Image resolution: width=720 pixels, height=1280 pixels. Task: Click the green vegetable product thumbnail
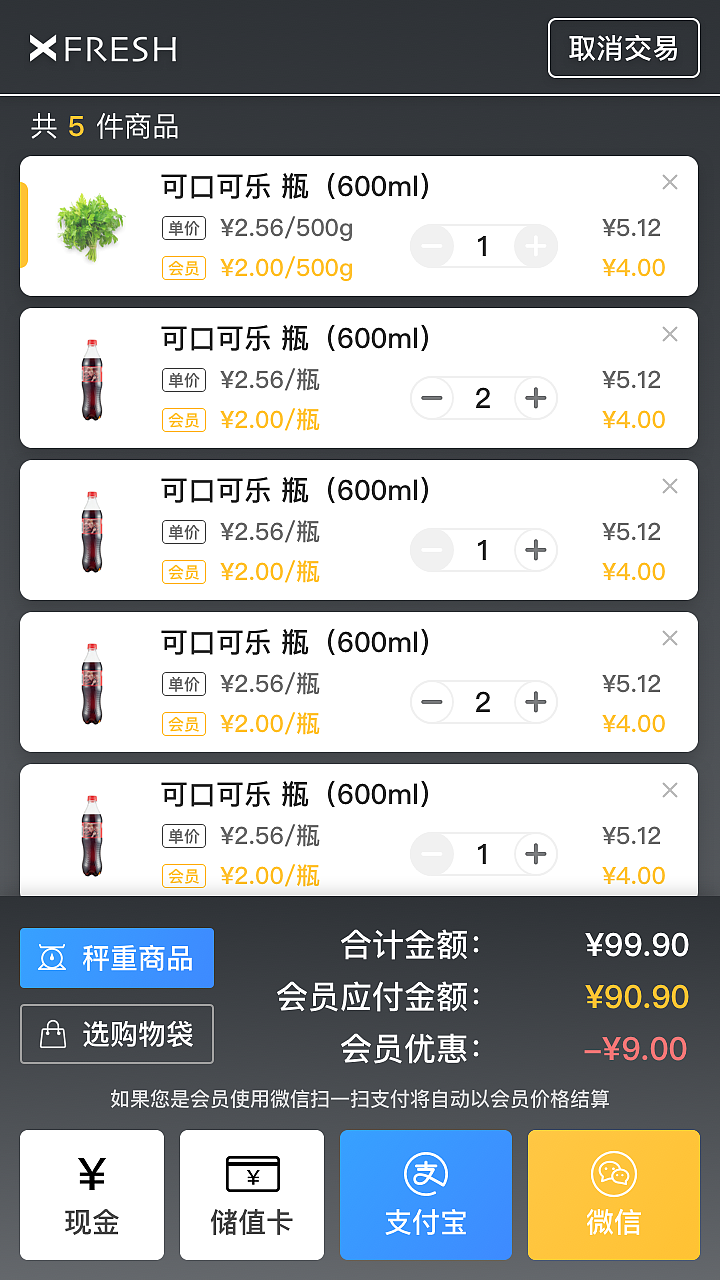click(91, 225)
